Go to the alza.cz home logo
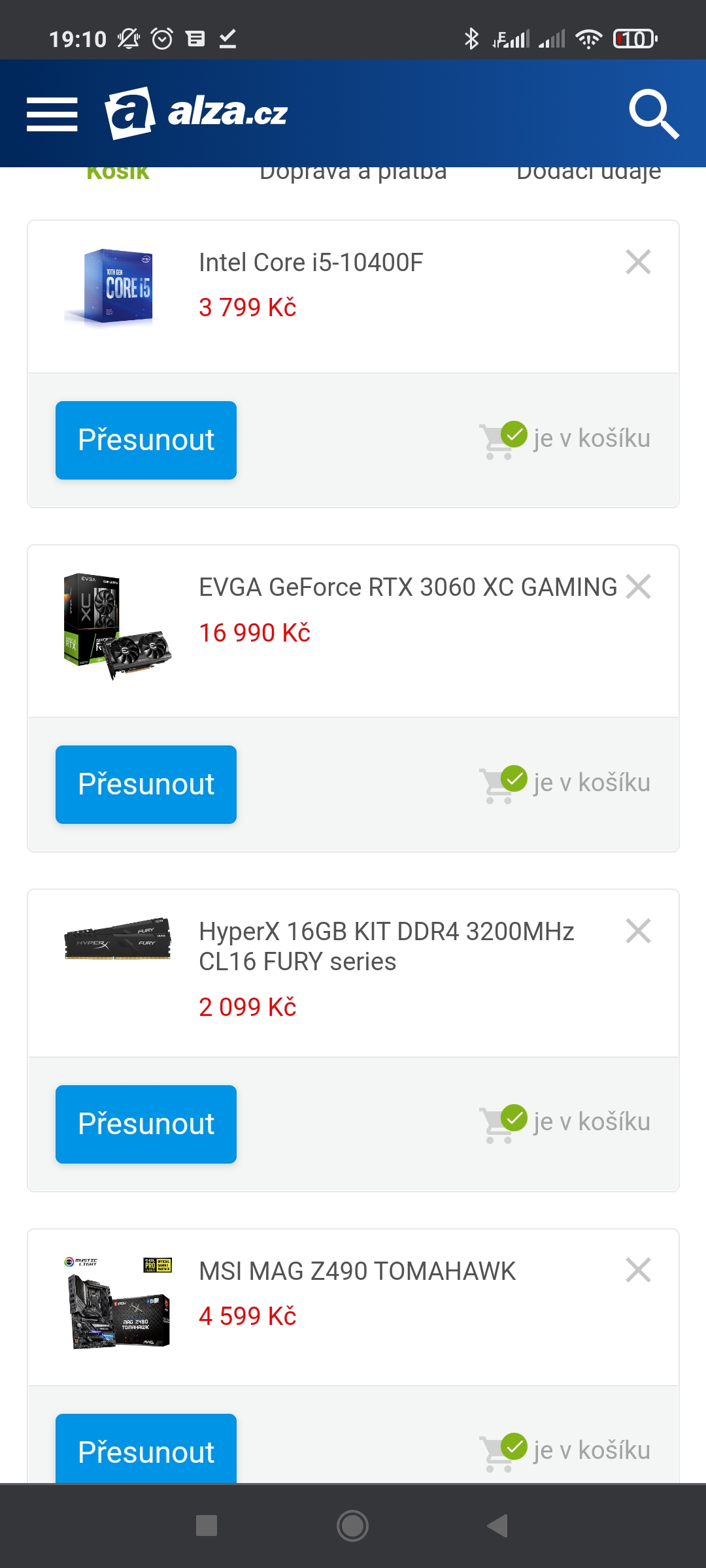The height and width of the screenshot is (1568, 706). (196, 113)
